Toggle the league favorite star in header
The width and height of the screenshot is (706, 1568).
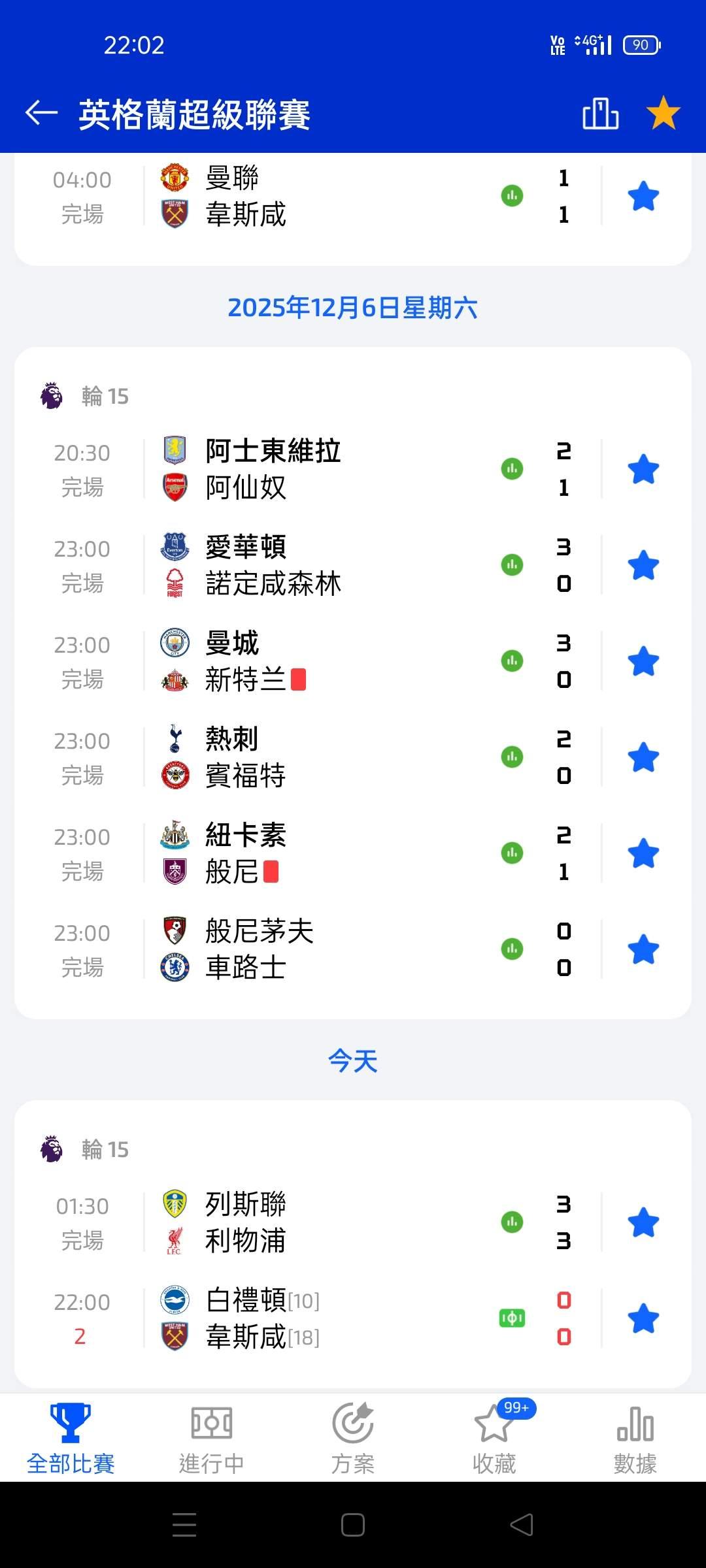pos(663,112)
